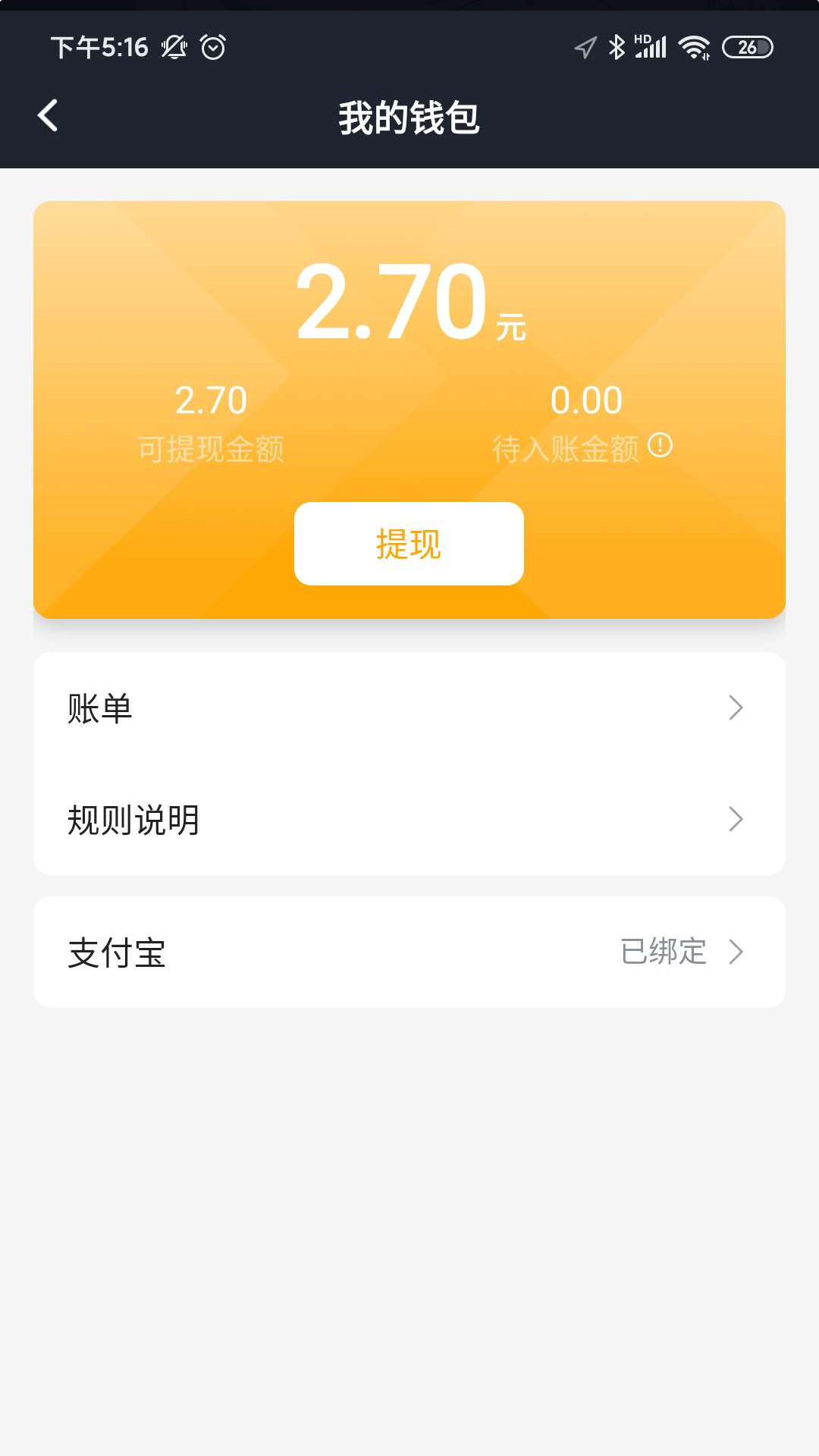Tap the Bluetooth icon in status bar
This screenshot has width=819, height=1456.
(x=616, y=47)
